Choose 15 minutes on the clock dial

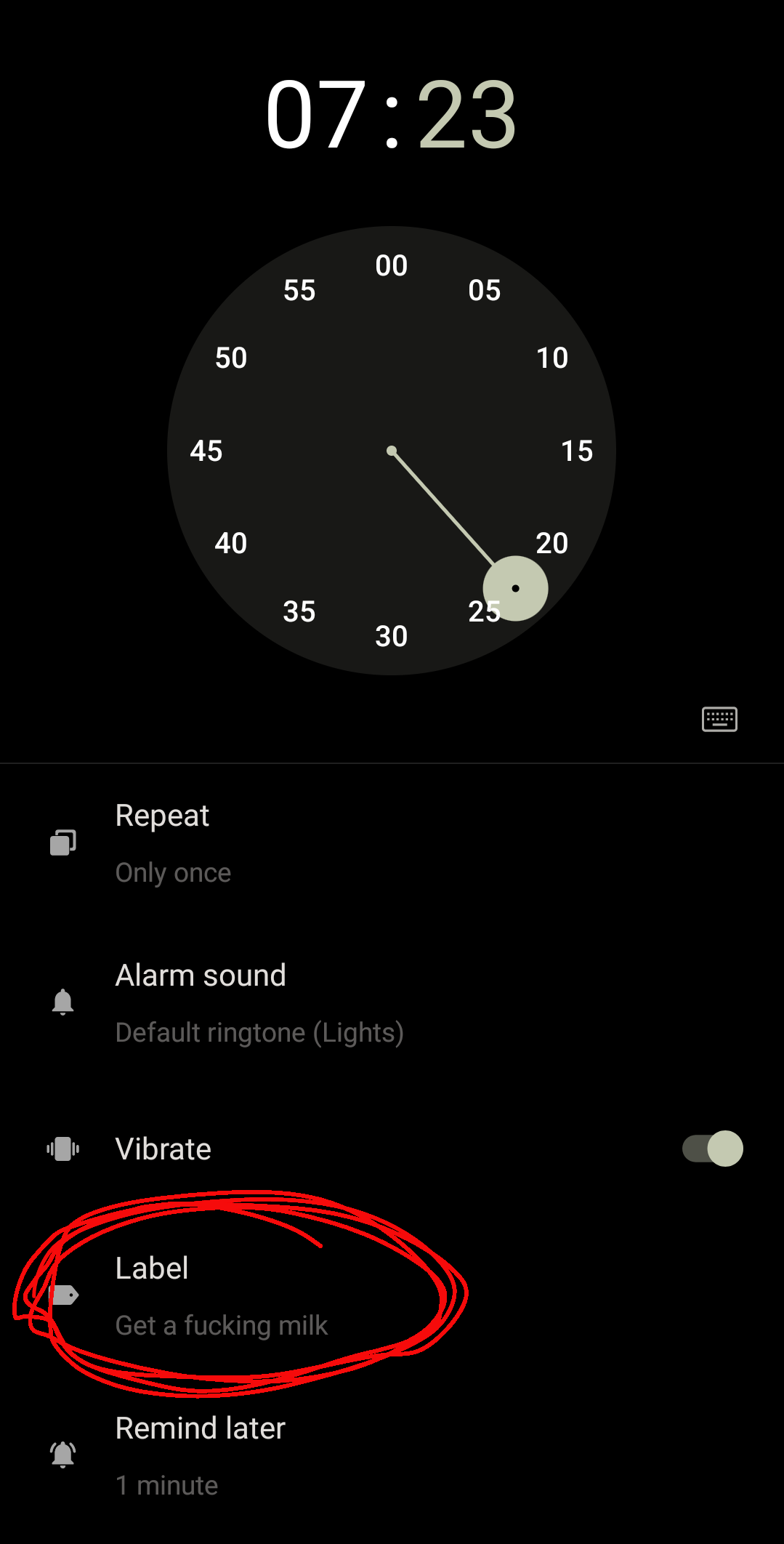577,451
